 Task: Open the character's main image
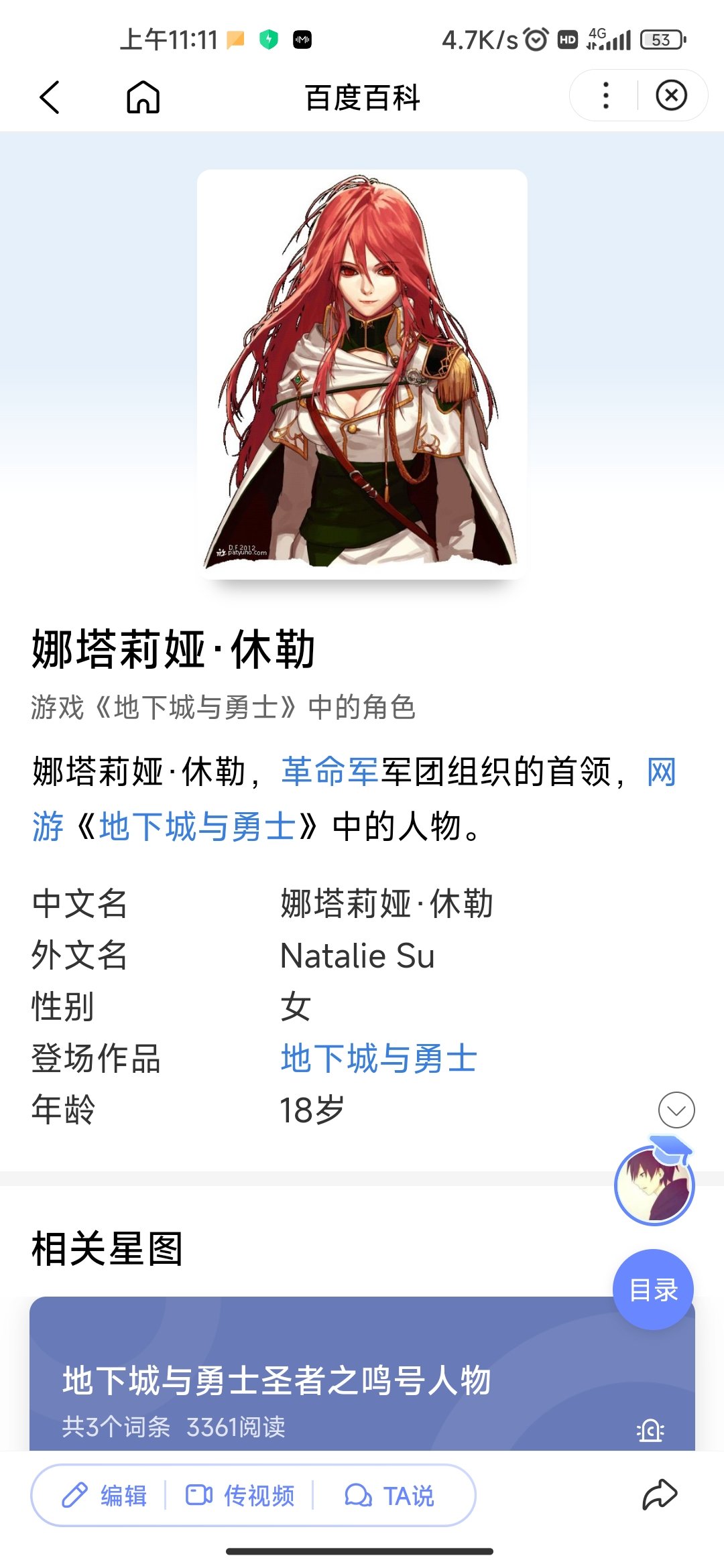[x=362, y=374]
